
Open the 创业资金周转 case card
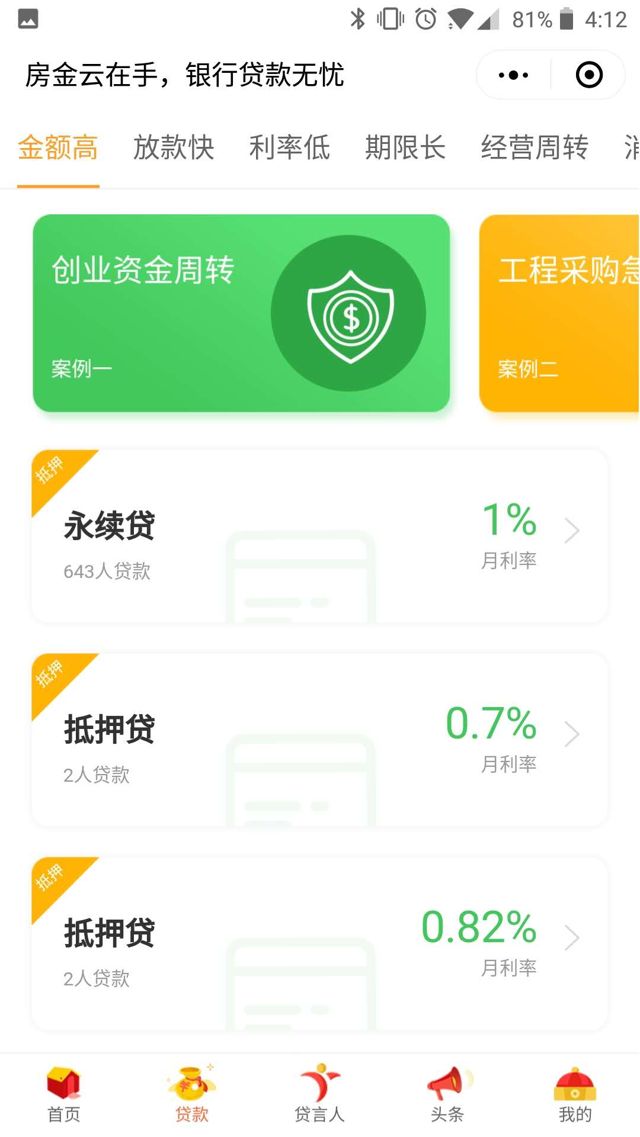click(x=241, y=313)
